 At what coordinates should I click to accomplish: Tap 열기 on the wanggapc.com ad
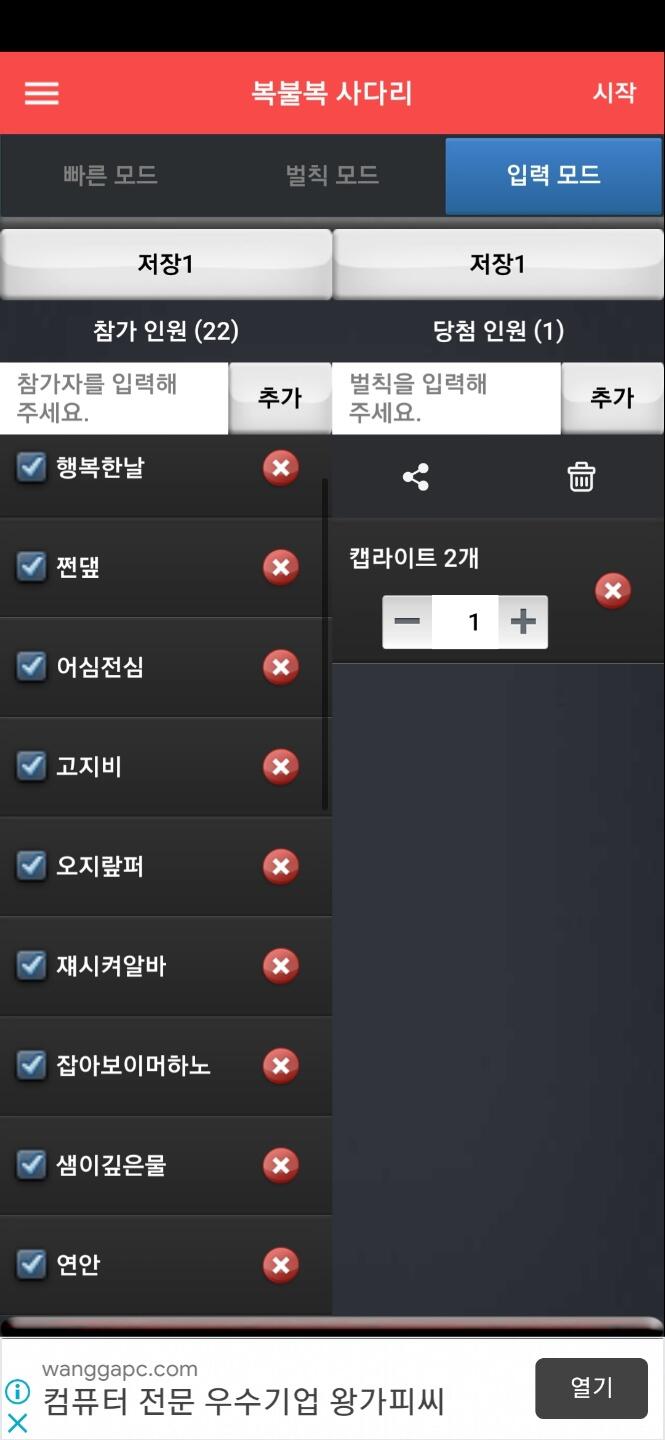tap(591, 1388)
